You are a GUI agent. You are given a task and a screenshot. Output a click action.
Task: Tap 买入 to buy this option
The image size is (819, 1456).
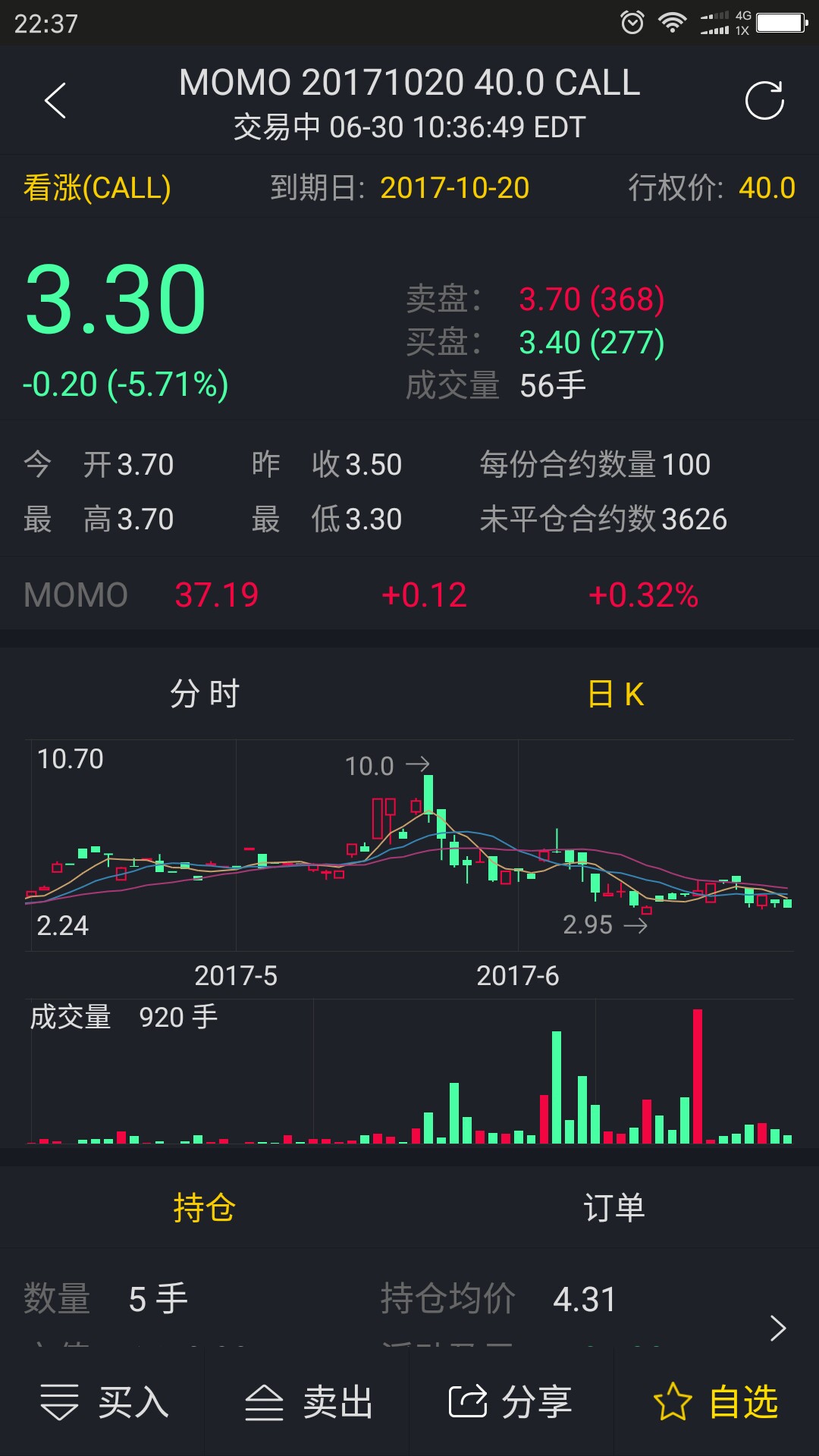pos(105,1402)
